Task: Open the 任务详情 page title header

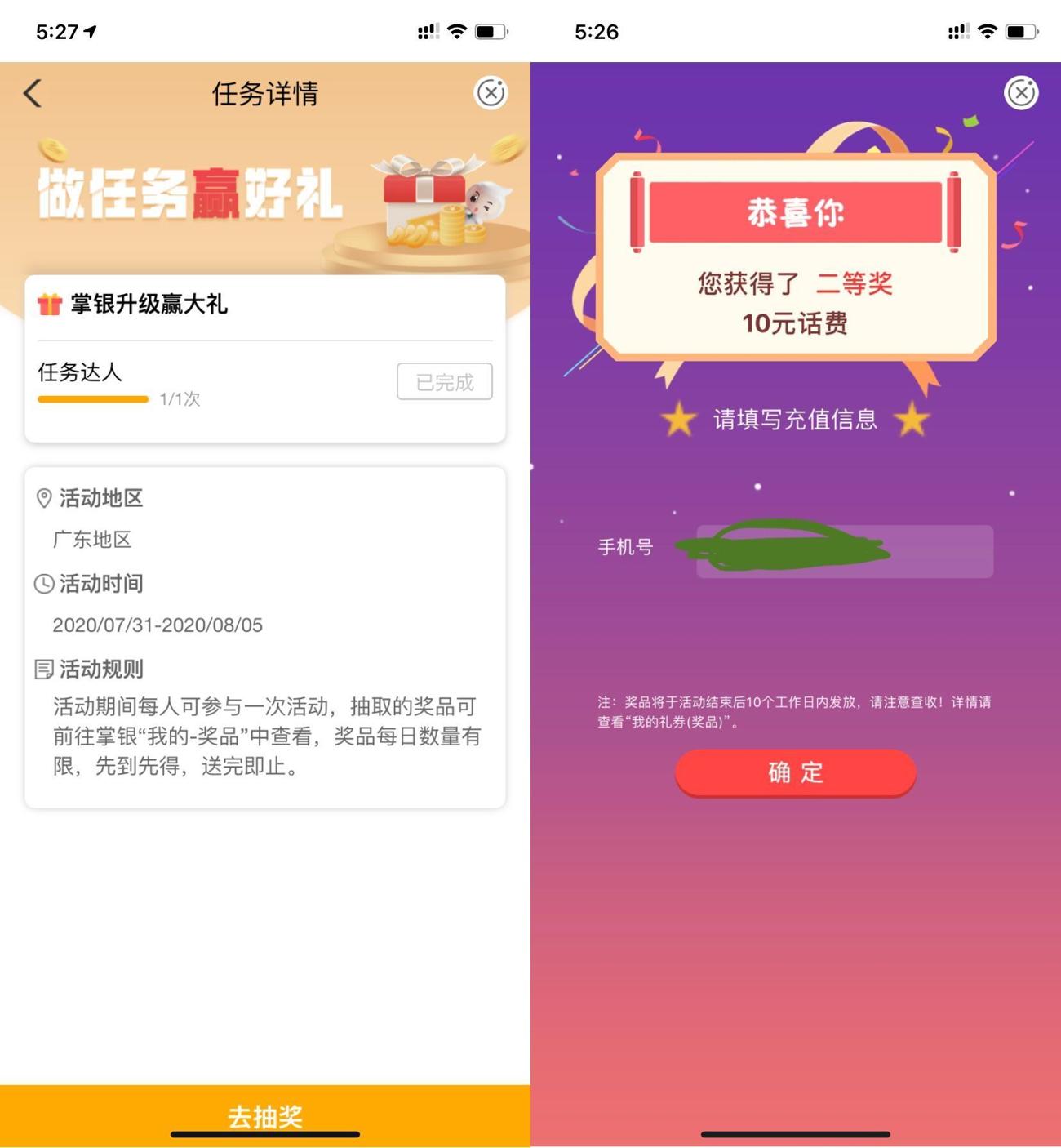Action: coord(265,94)
